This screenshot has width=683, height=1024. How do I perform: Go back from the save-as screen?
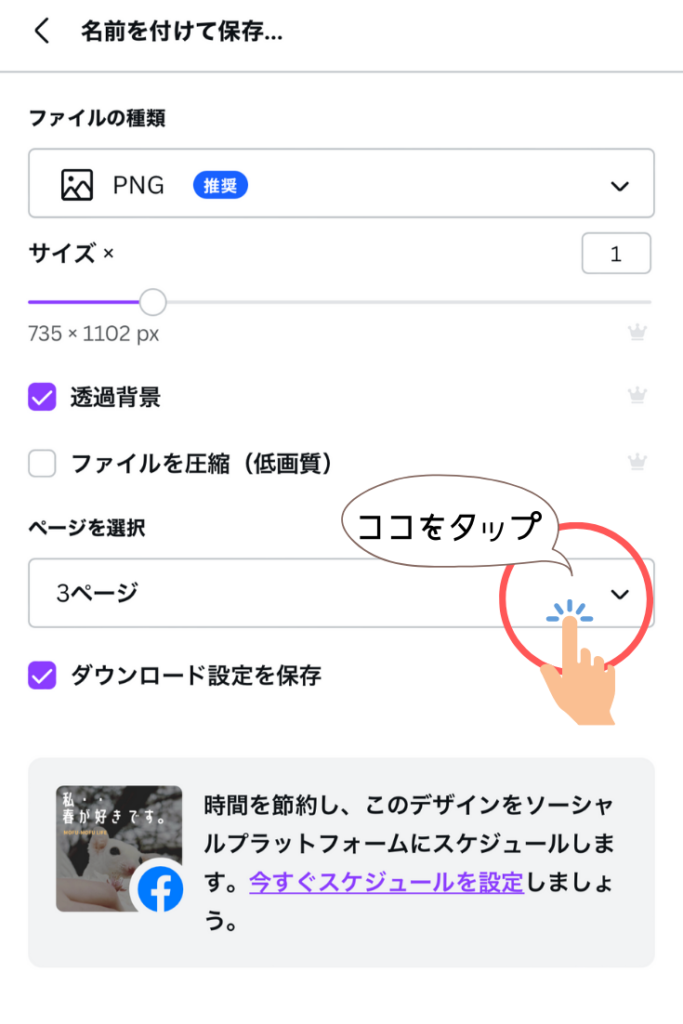pos(41,31)
